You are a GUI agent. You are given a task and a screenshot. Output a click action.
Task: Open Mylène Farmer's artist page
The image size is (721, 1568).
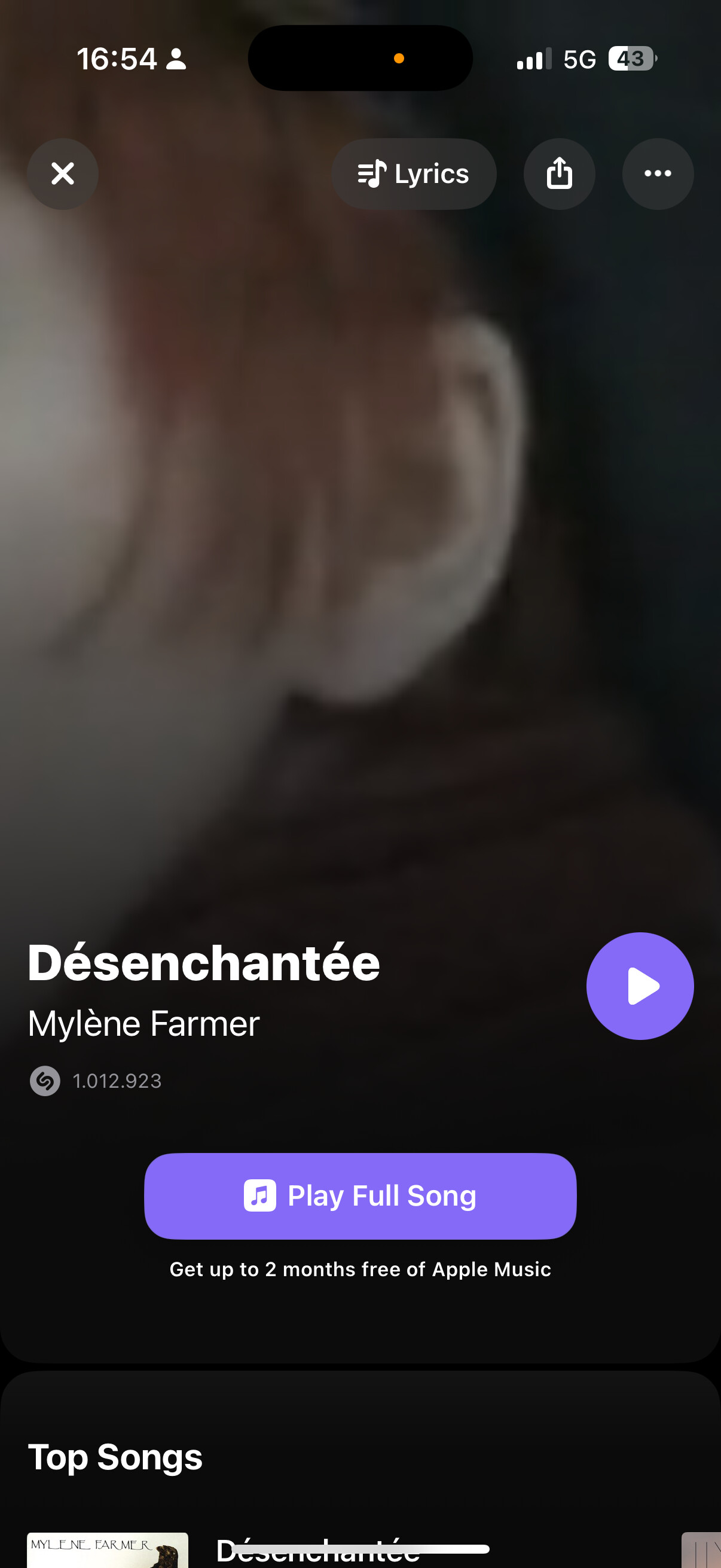pyautogui.click(x=143, y=1024)
